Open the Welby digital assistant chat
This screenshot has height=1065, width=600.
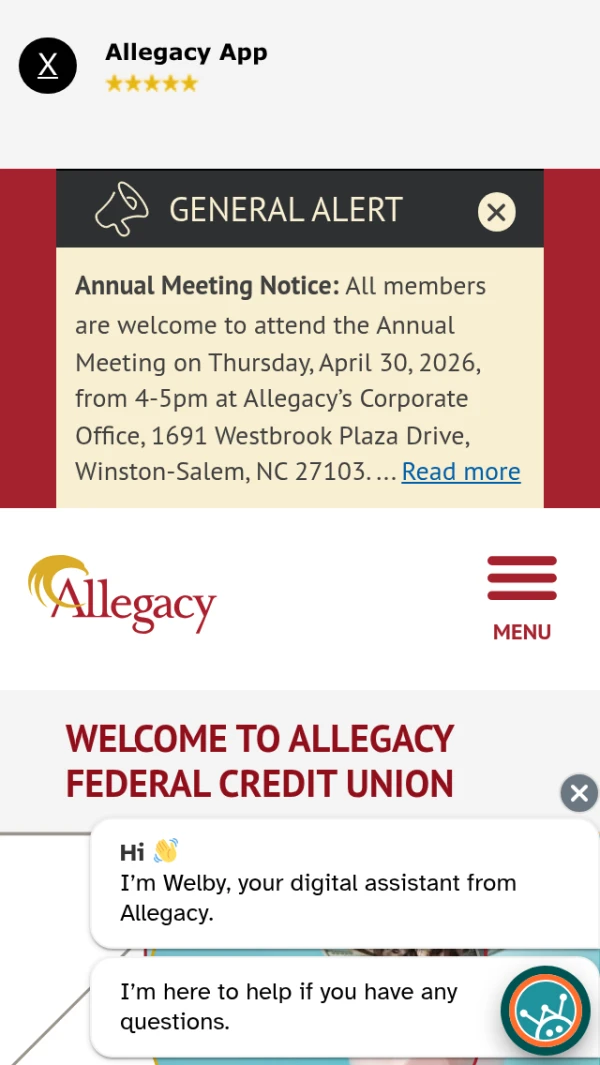(x=546, y=1011)
